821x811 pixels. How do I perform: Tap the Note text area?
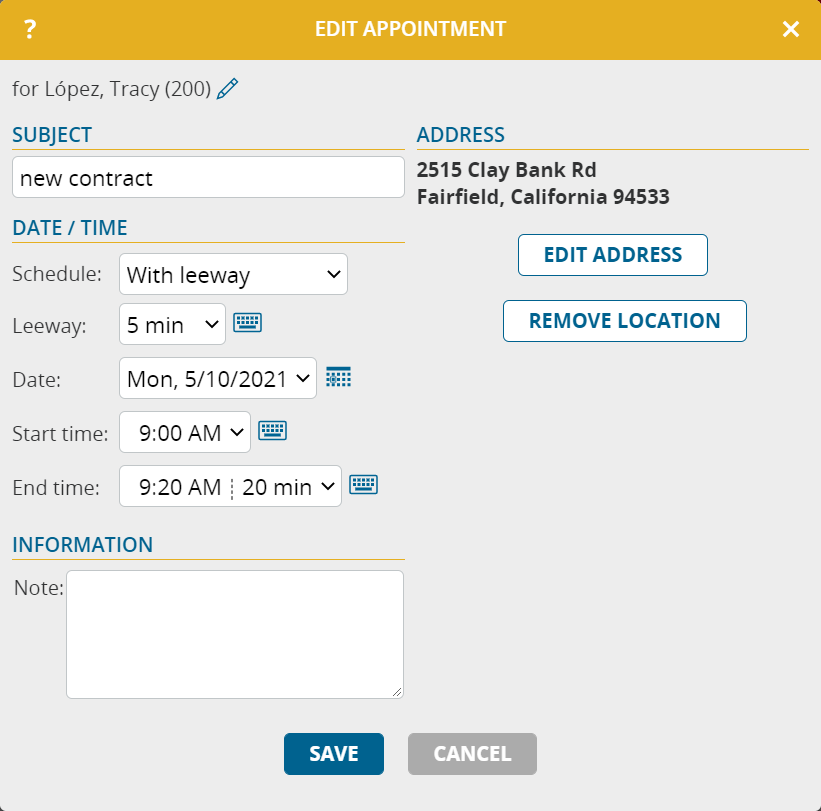(235, 634)
